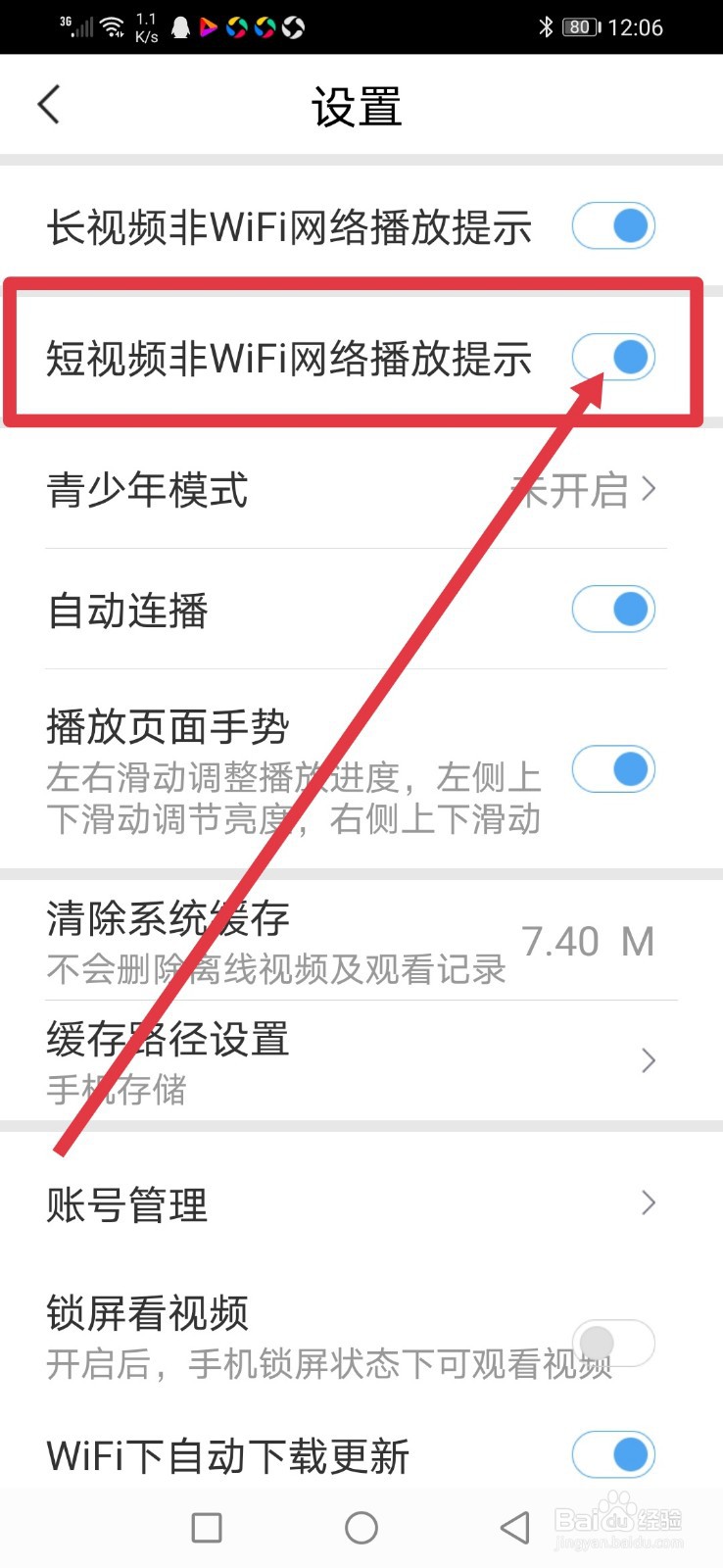Tap the Recents square button in navigation bar

click(x=206, y=1527)
